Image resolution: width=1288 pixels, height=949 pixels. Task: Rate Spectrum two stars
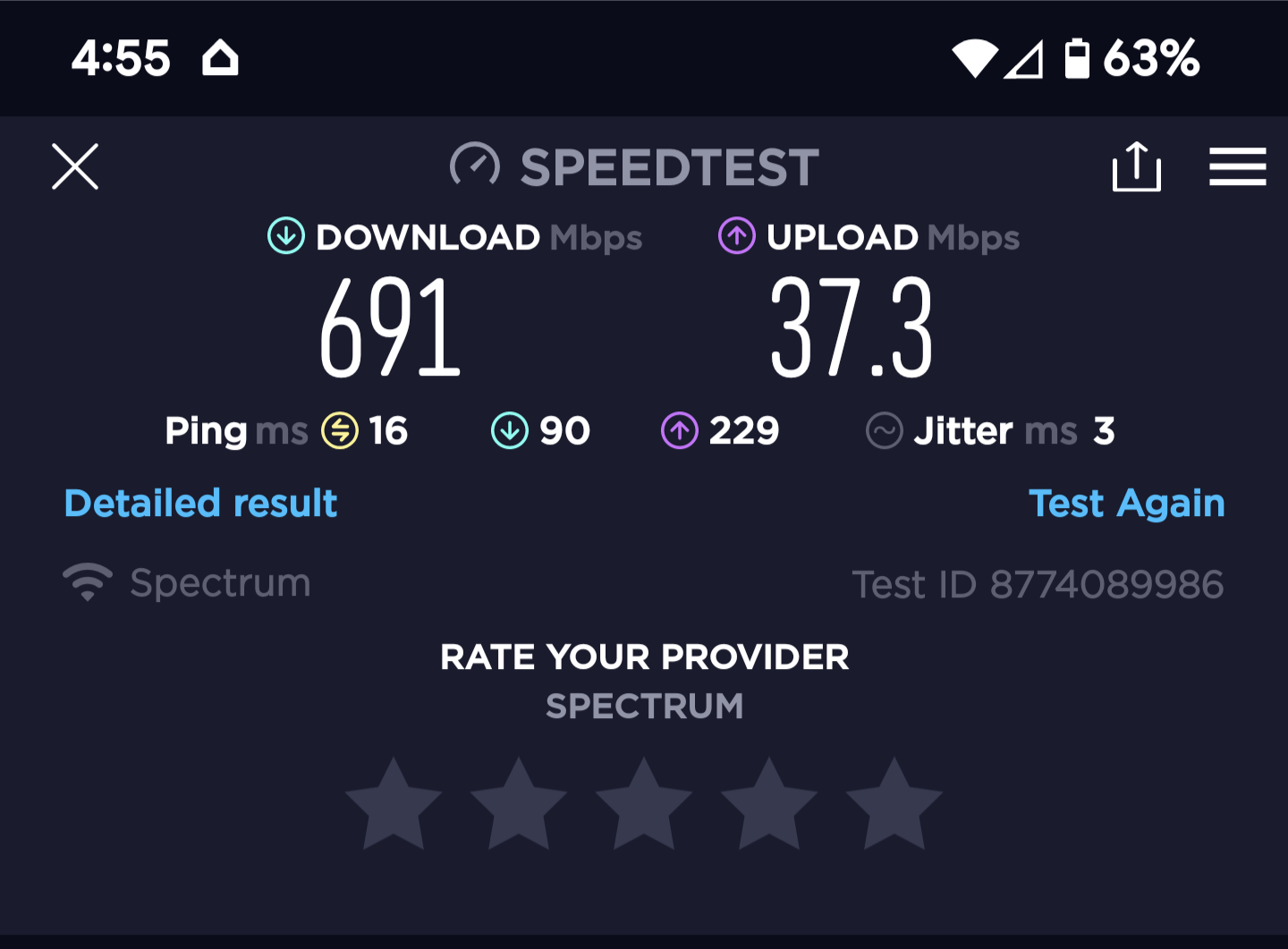(x=519, y=805)
